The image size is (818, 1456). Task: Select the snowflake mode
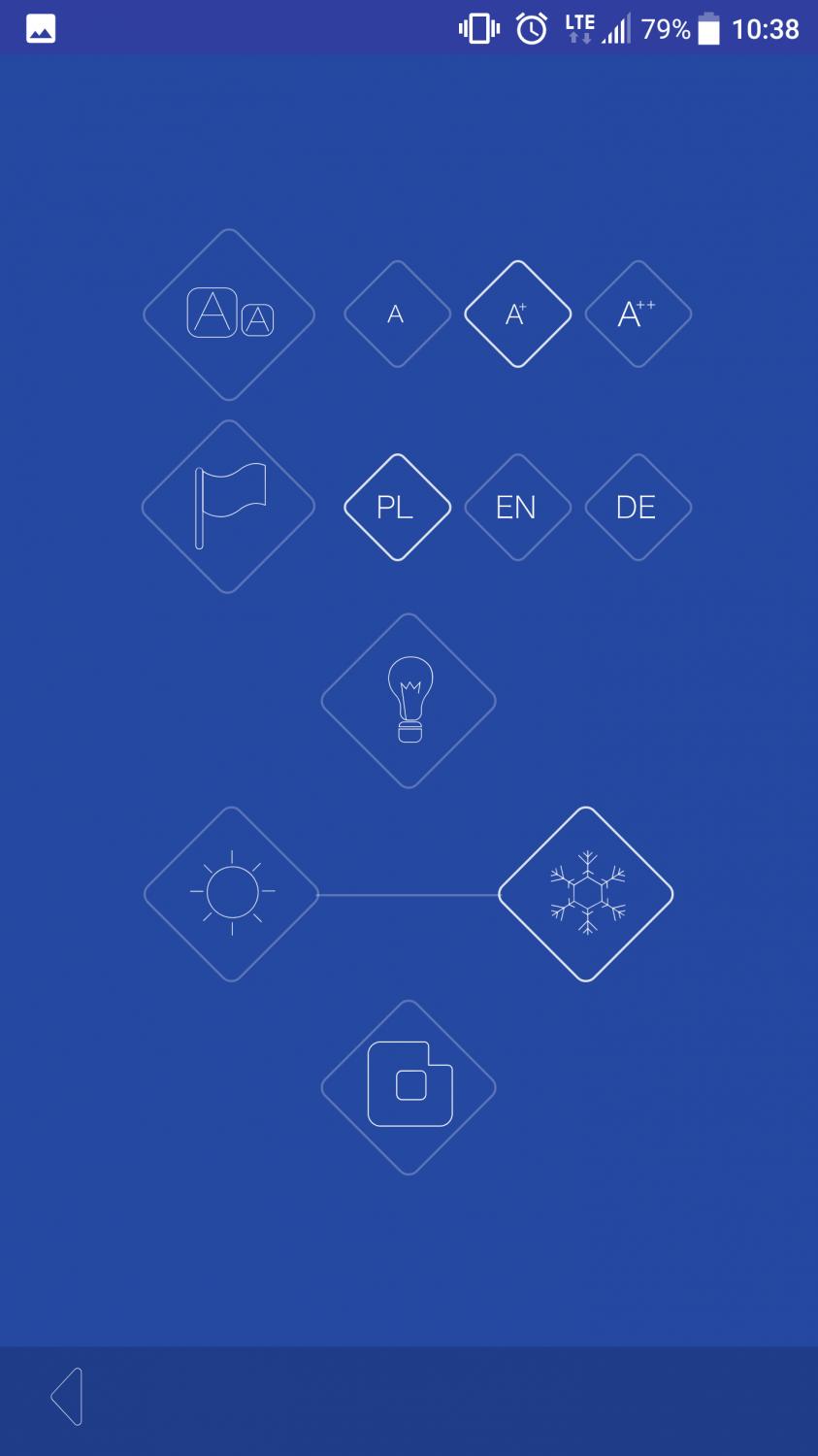pos(586,894)
